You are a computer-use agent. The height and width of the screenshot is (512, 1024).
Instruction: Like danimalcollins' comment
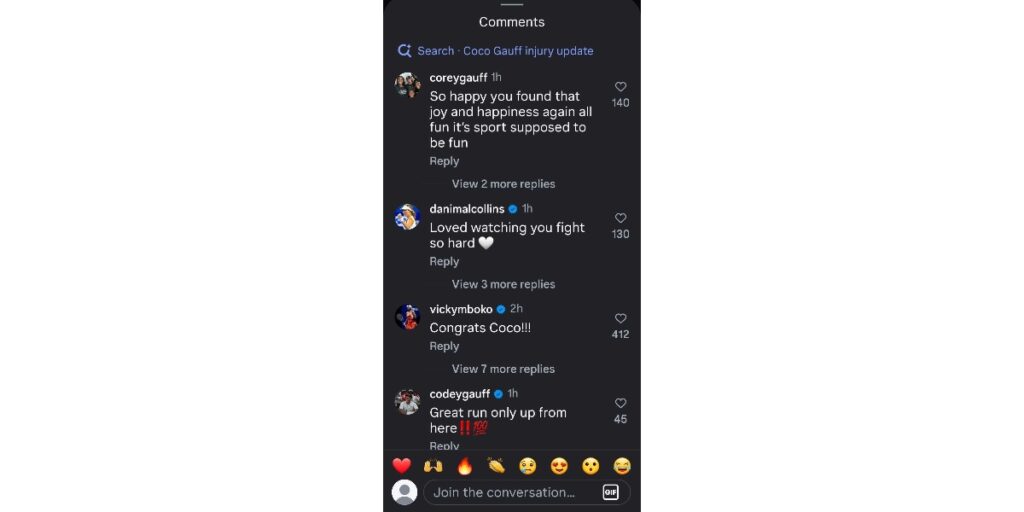(x=620, y=218)
